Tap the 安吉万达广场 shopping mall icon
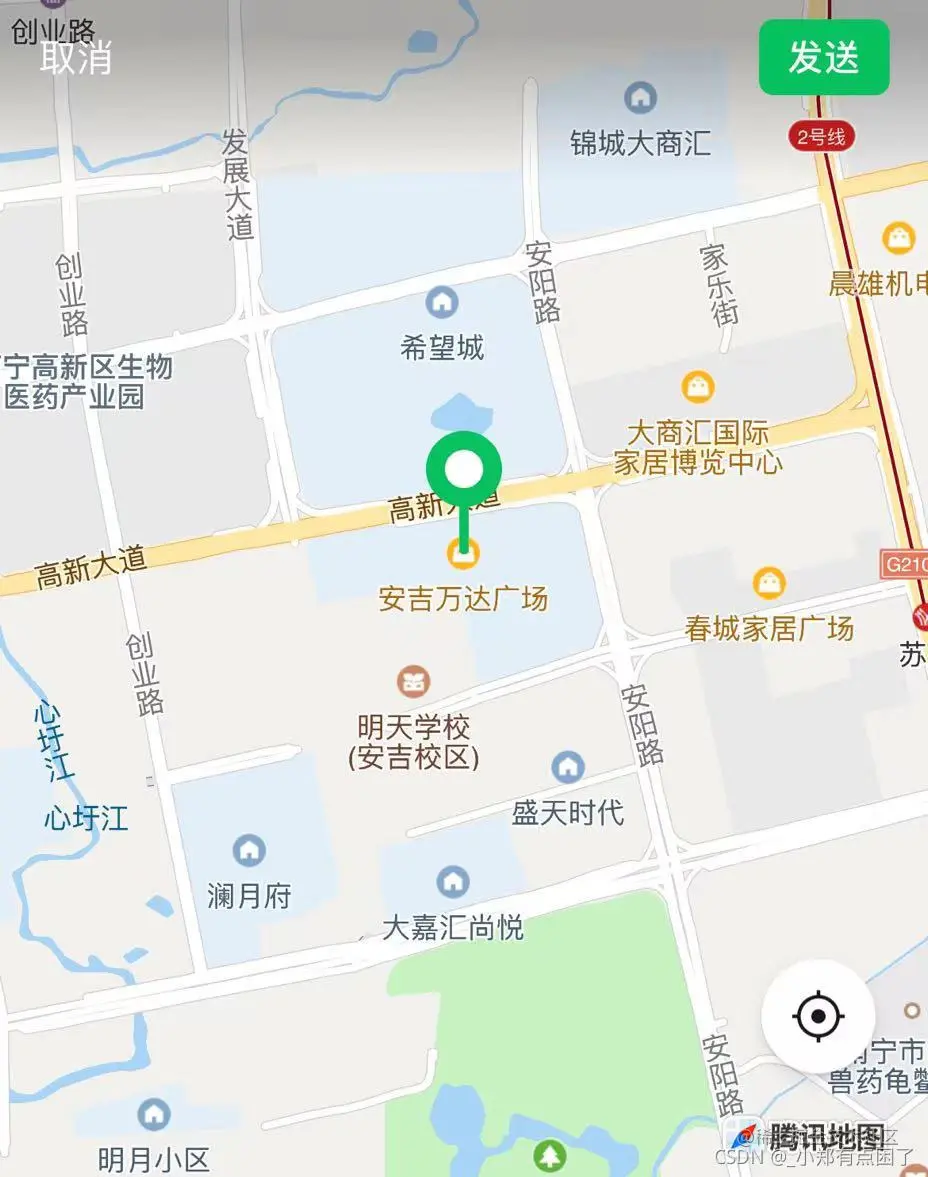Image resolution: width=928 pixels, height=1177 pixels. tap(463, 552)
